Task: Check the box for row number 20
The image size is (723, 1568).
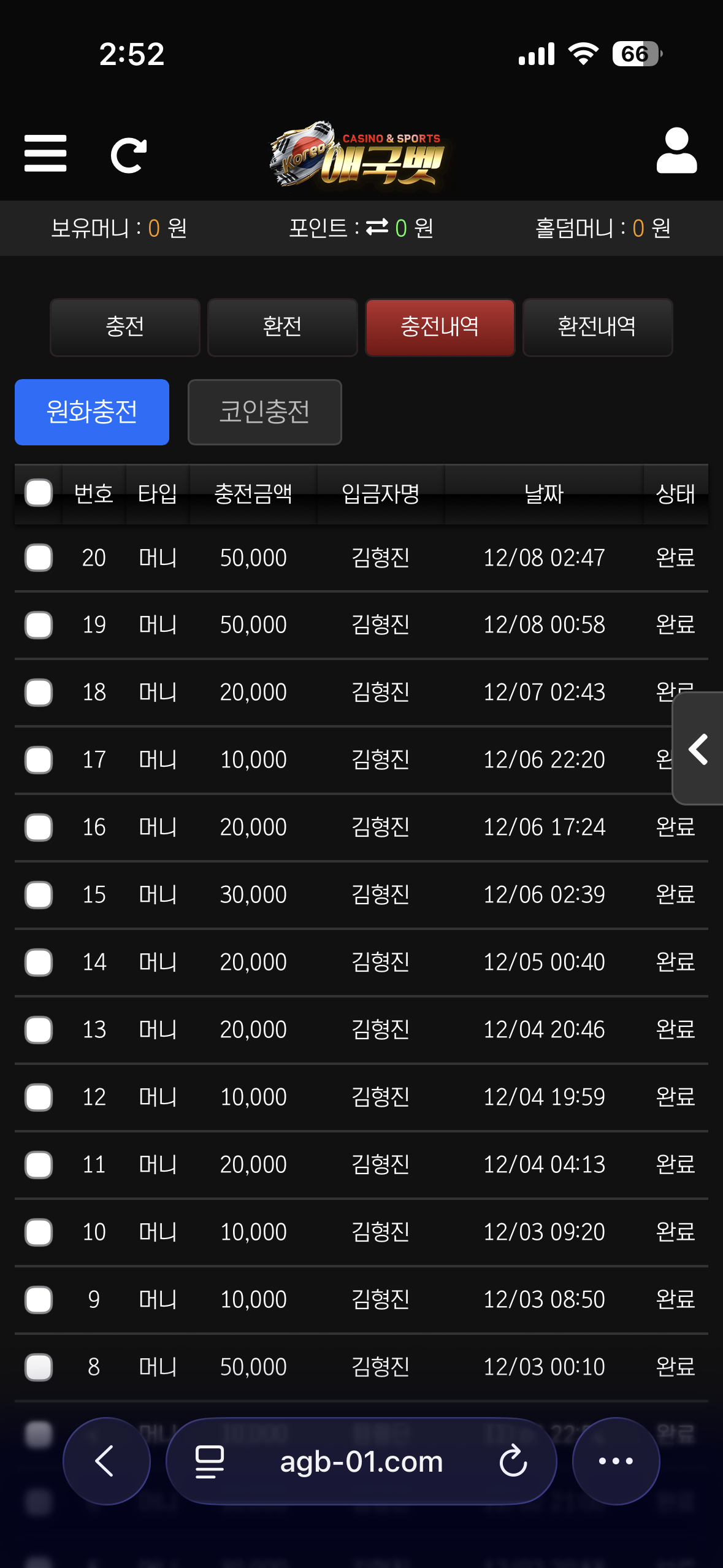Action: (39, 558)
